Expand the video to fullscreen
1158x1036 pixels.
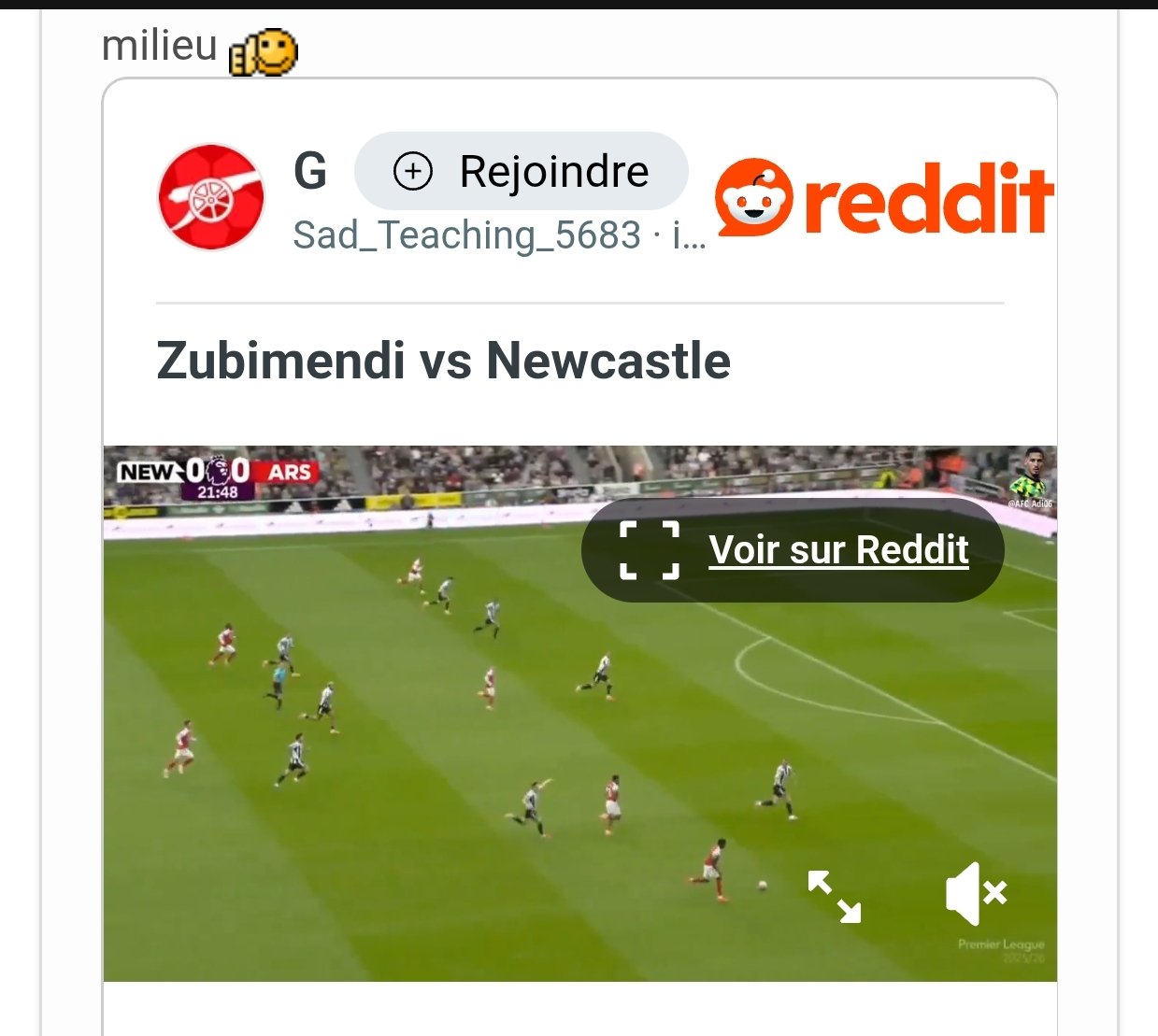(x=834, y=897)
